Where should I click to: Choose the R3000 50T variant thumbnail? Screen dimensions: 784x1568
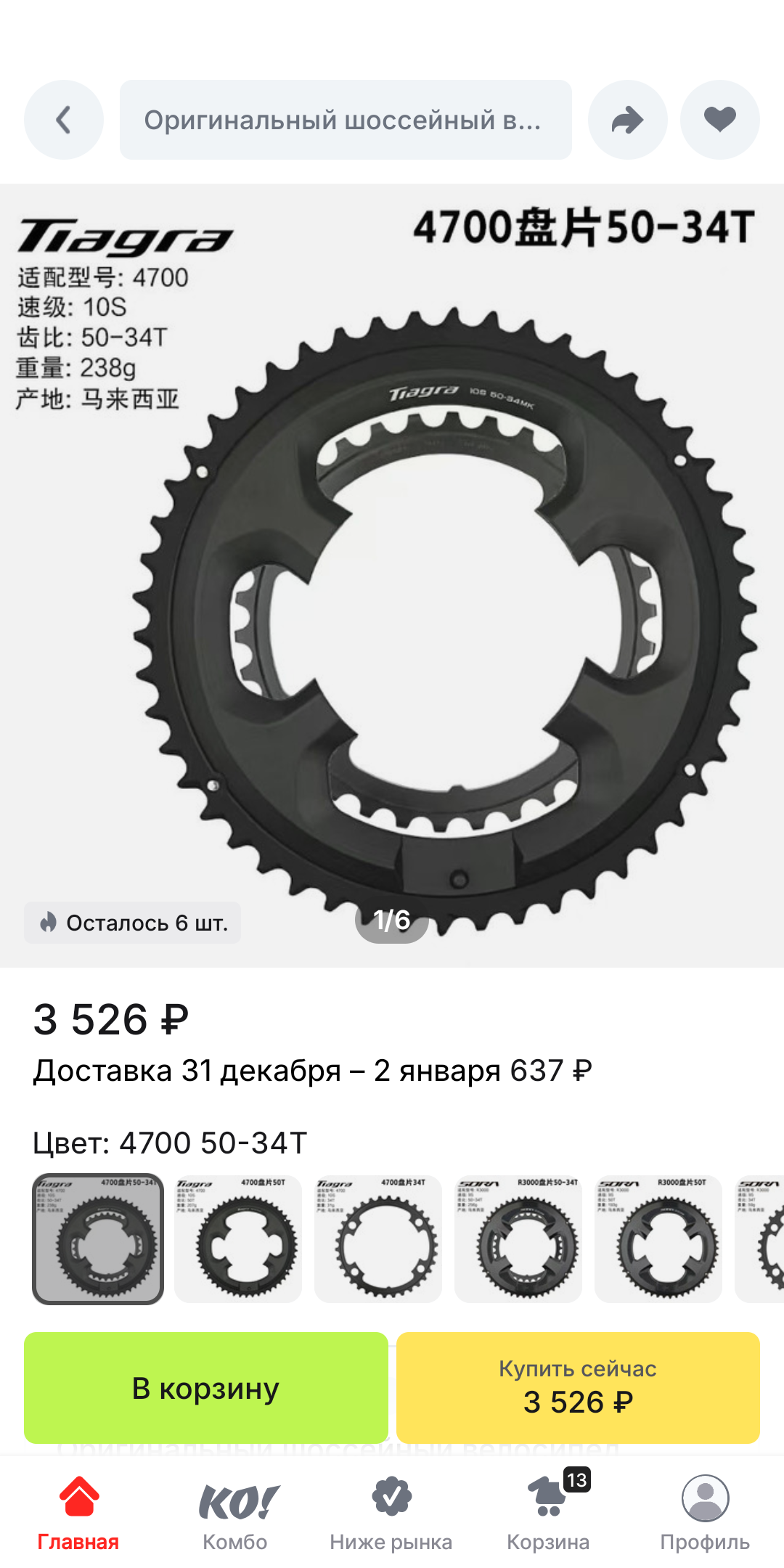pyautogui.click(x=658, y=1239)
